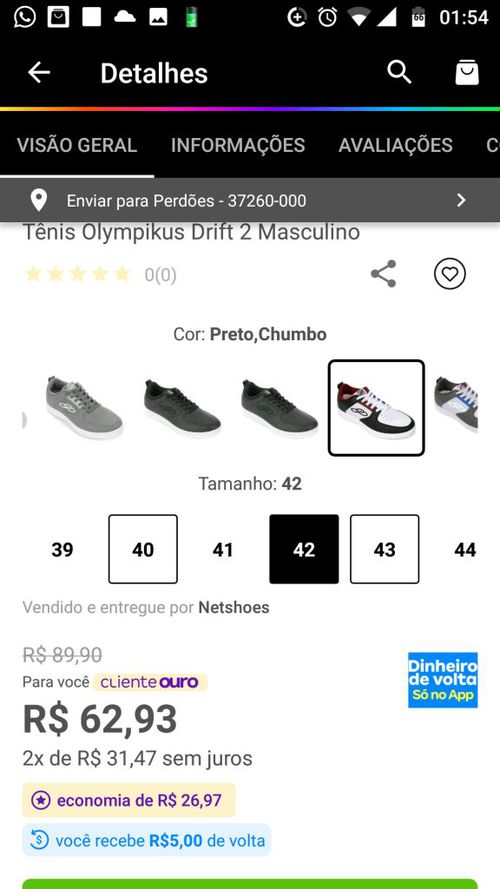Share this product

click(383, 274)
